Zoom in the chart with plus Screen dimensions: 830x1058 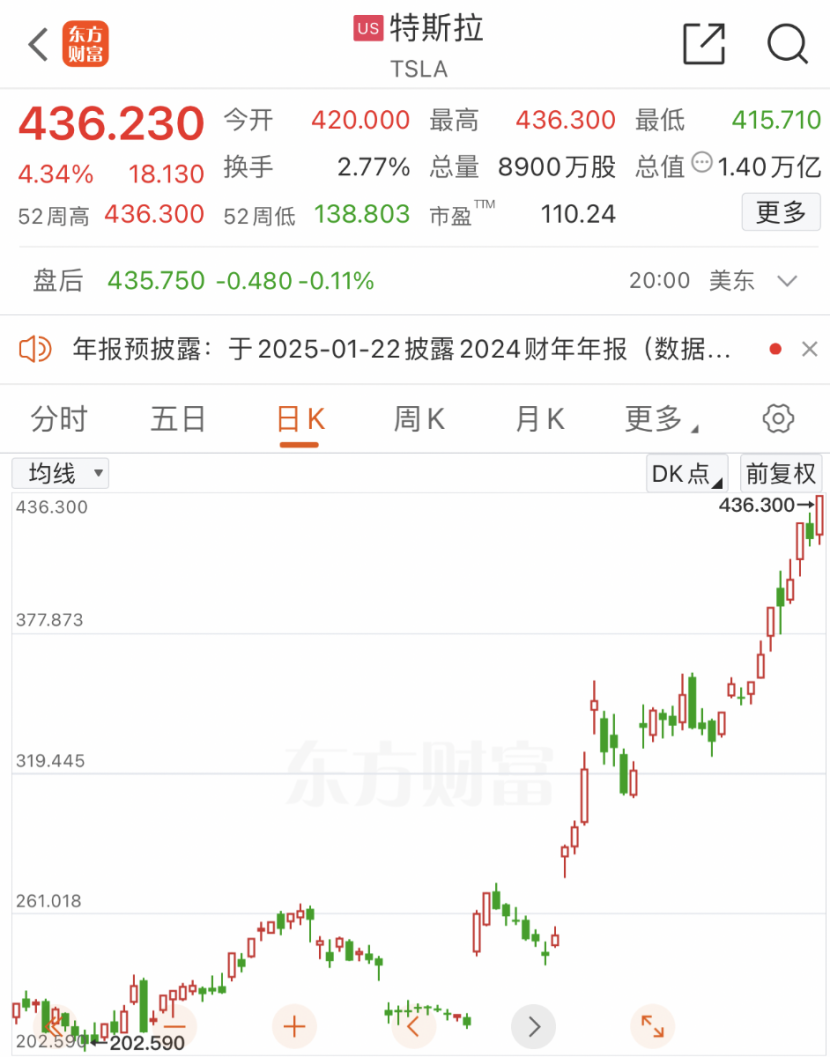294,1026
